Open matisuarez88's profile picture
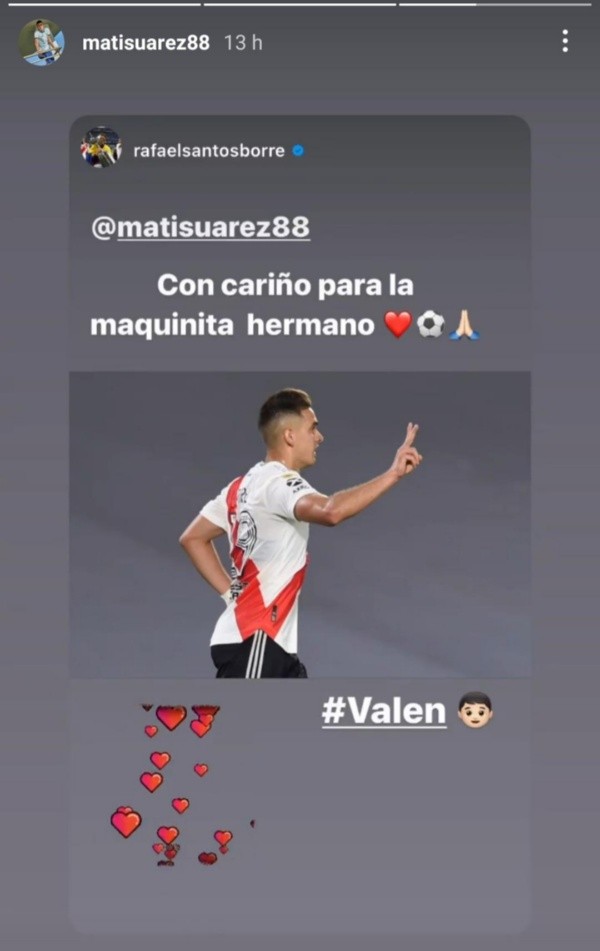Image resolution: width=600 pixels, height=951 pixels. coord(41,42)
